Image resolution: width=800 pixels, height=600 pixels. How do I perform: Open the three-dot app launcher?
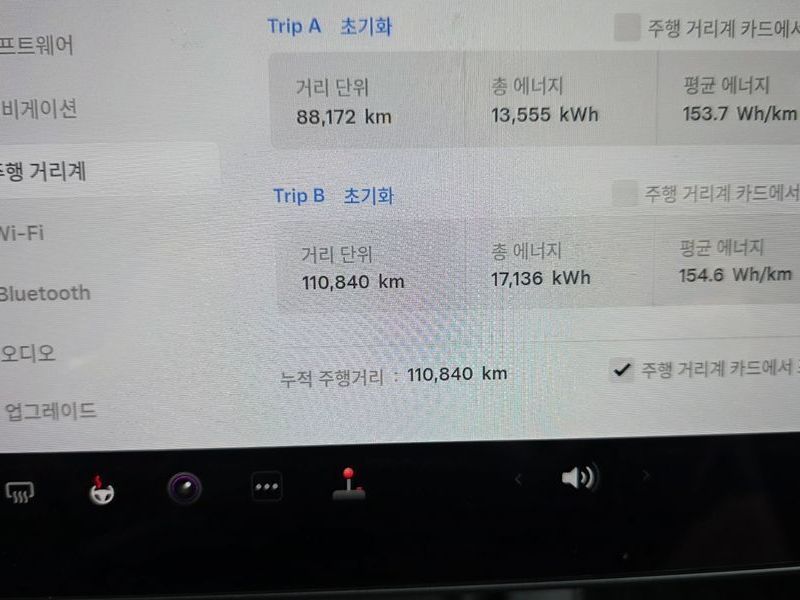pos(266,487)
